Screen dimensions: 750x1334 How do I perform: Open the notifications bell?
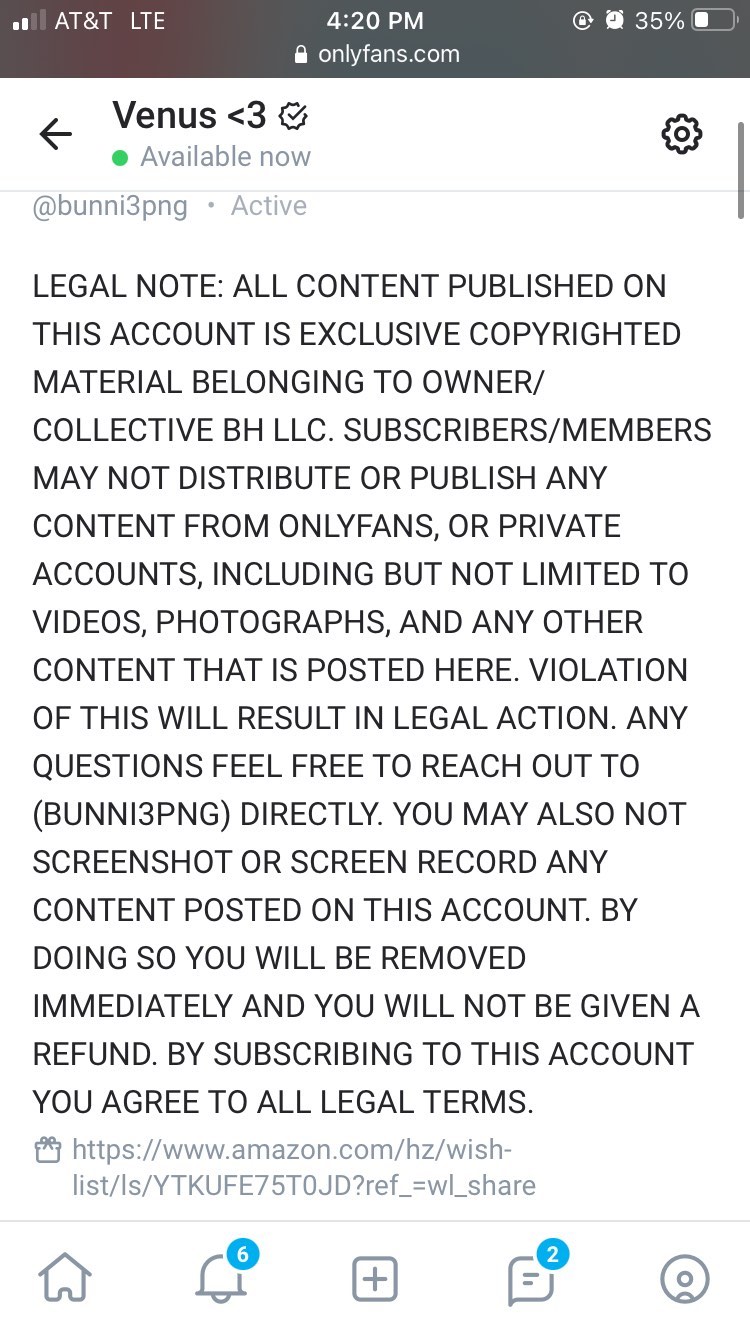click(222, 1279)
